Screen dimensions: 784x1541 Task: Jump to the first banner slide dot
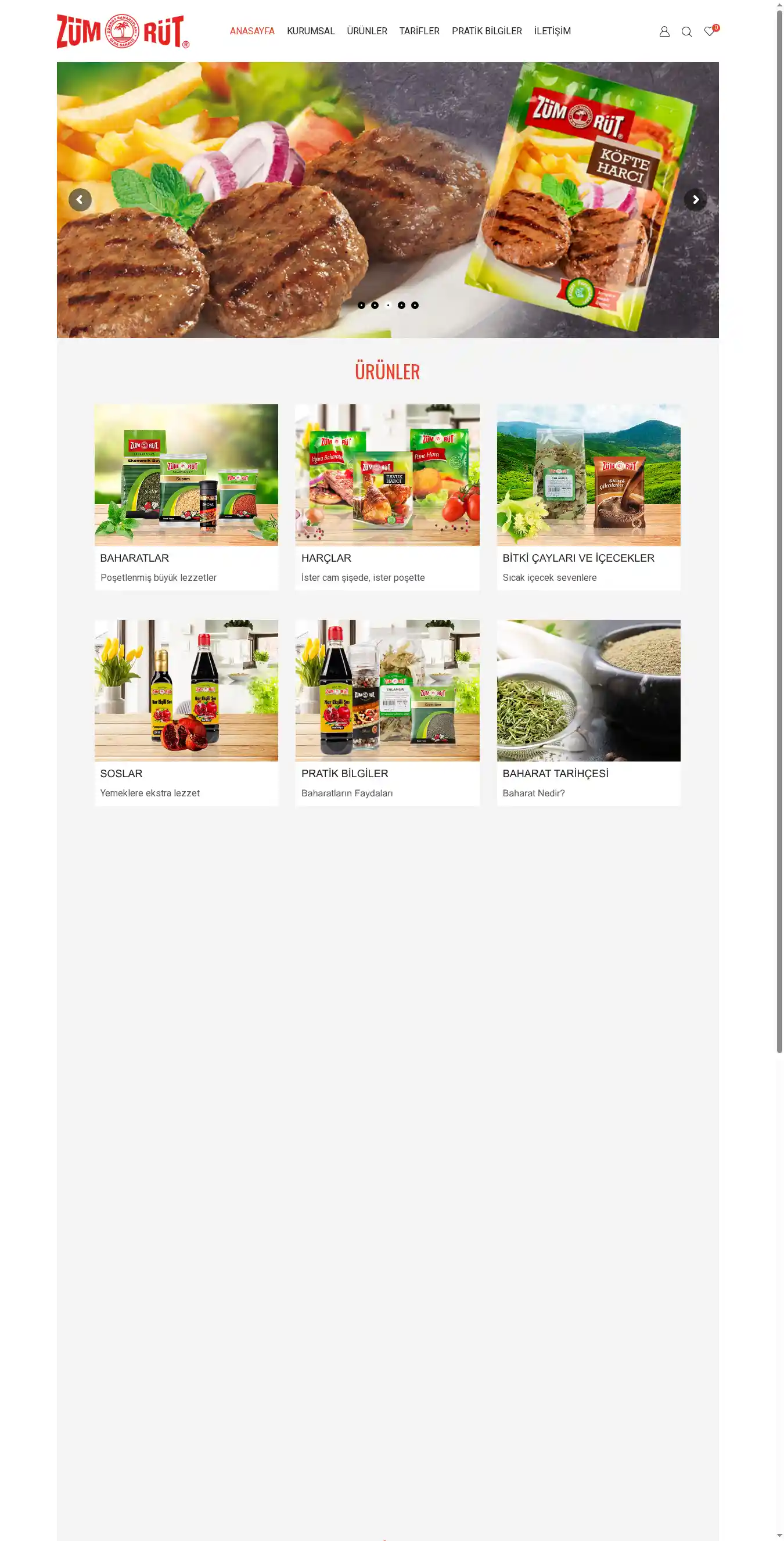point(361,305)
